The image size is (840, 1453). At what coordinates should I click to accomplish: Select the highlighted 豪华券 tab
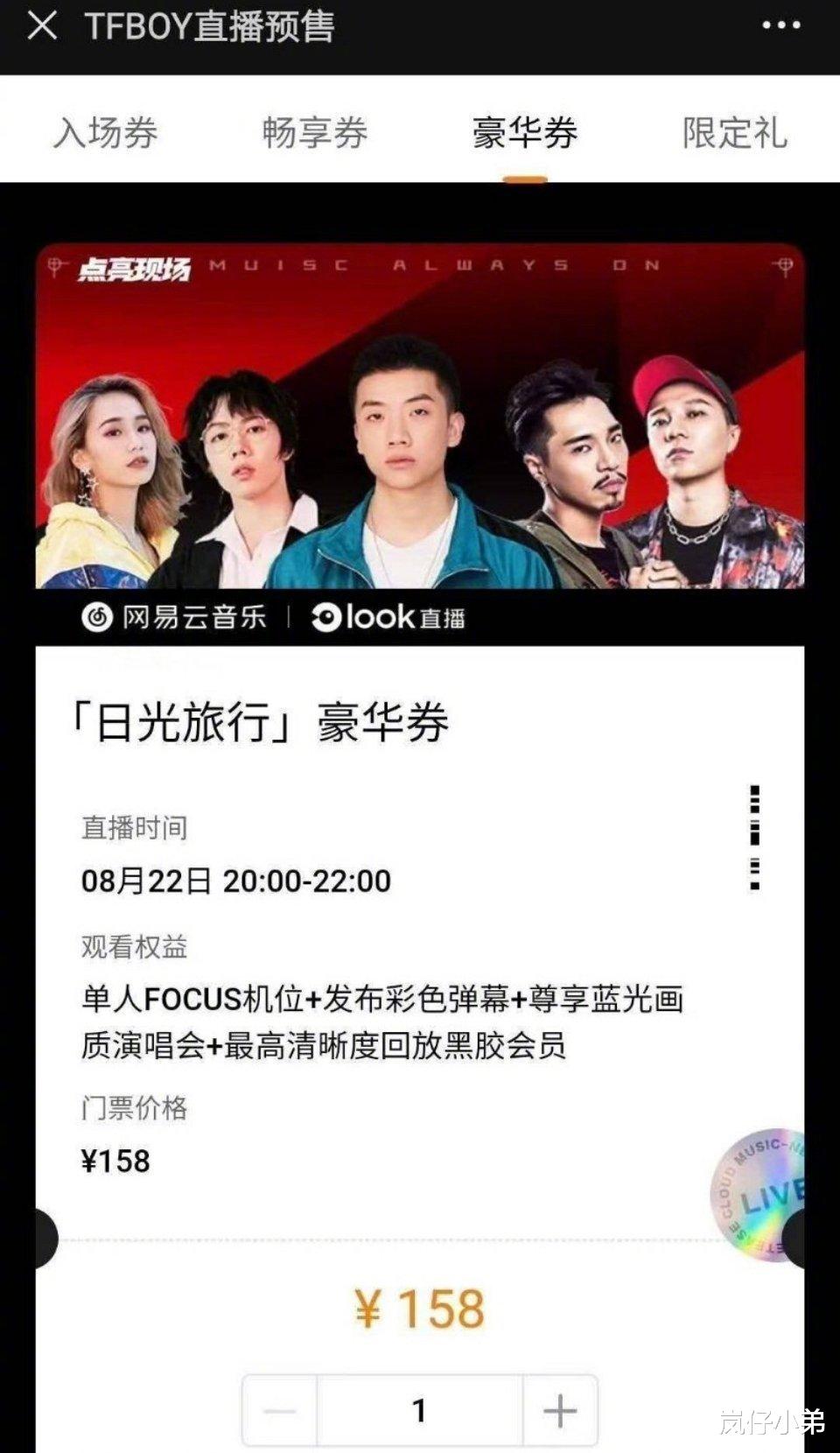pos(525,133)
